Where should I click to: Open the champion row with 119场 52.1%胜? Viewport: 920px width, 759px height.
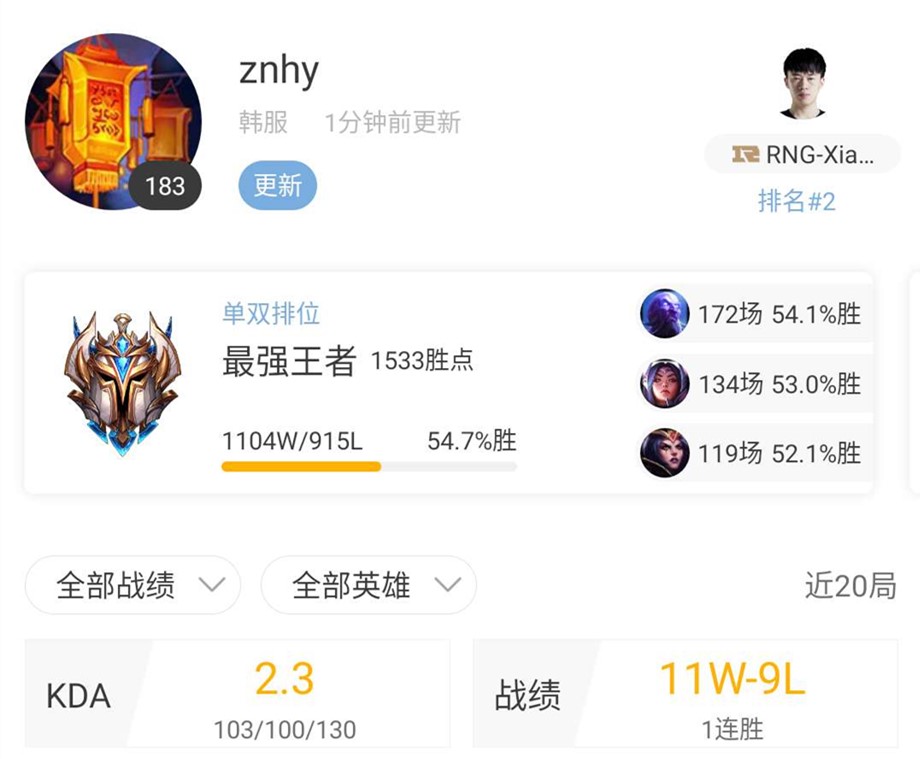[x=753, y=454]
